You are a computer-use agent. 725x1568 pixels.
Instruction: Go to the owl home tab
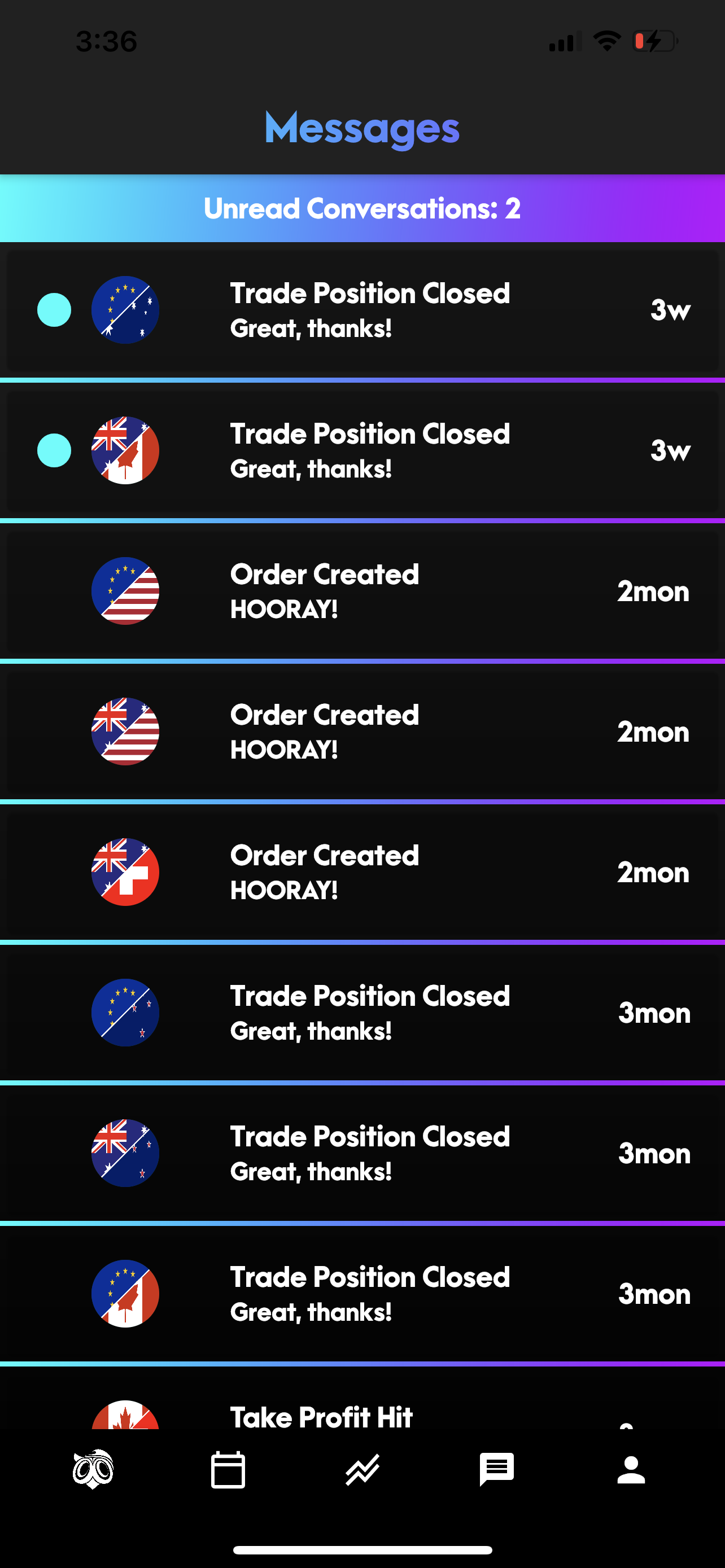pos(93,1470)
